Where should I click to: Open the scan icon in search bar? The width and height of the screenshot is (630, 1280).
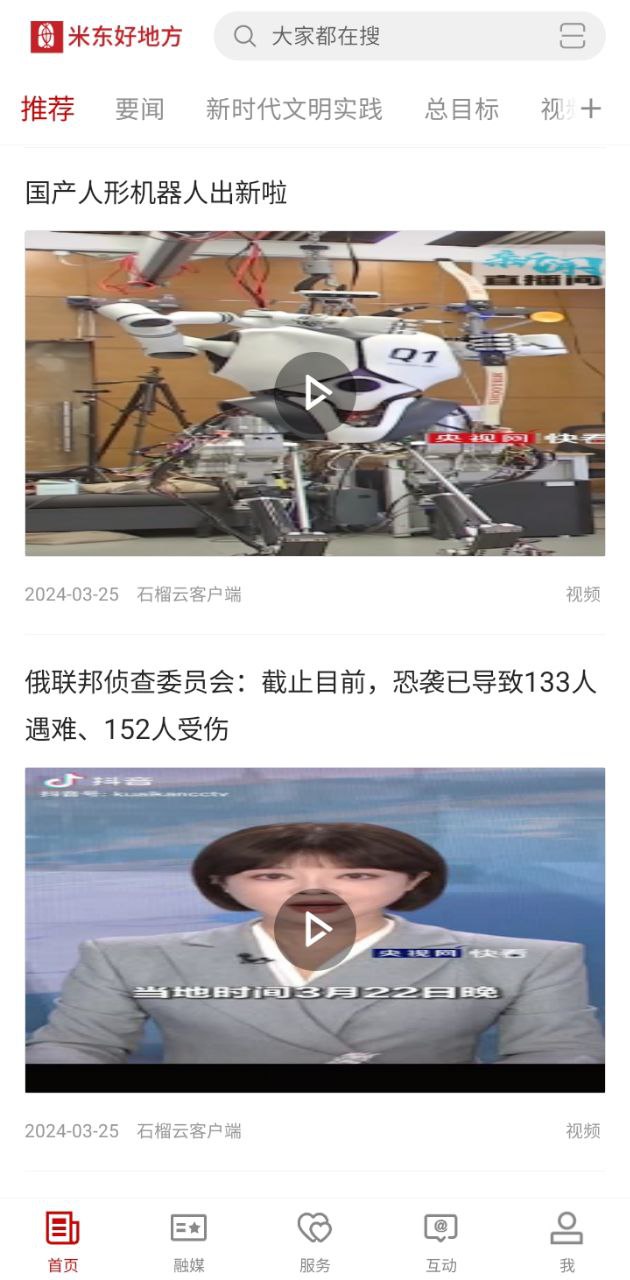[x=572, y=37]
